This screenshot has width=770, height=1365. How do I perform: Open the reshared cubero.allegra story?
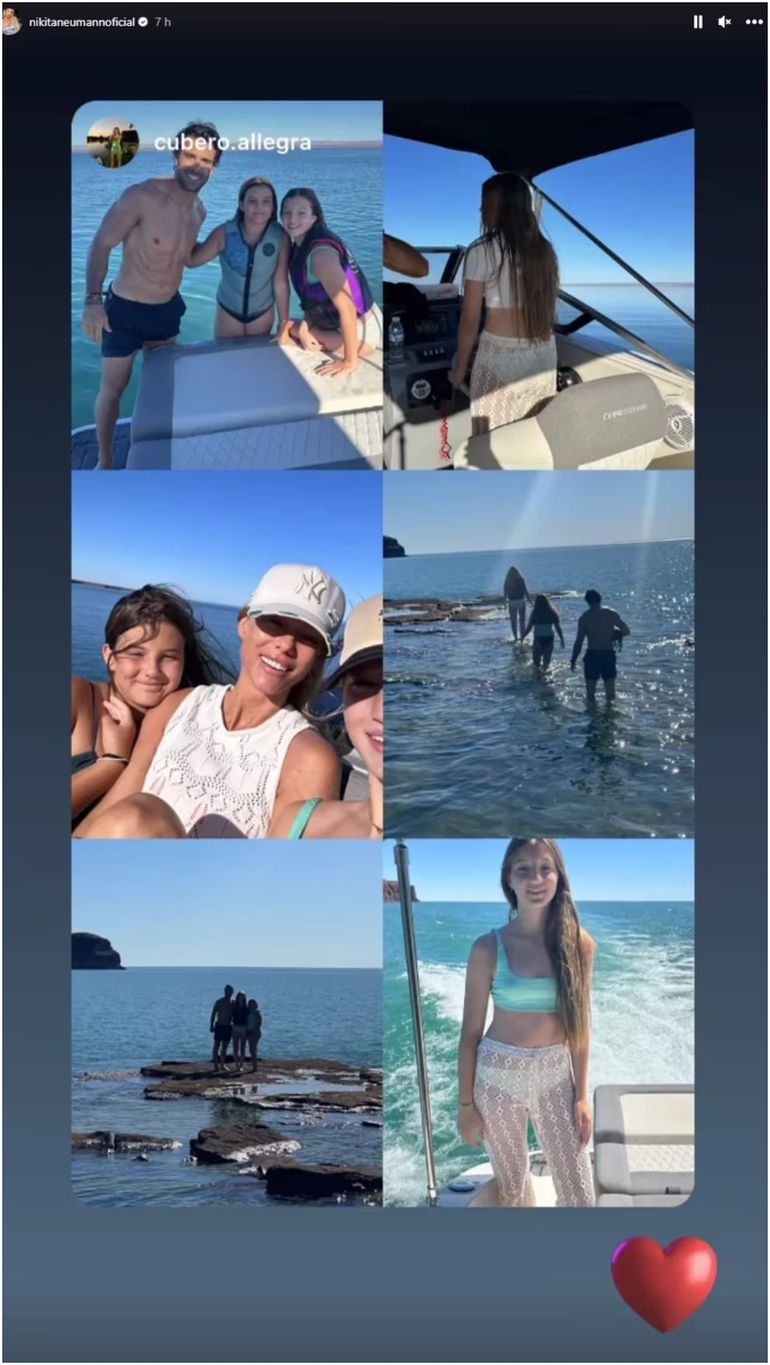[x=232, y=143]
